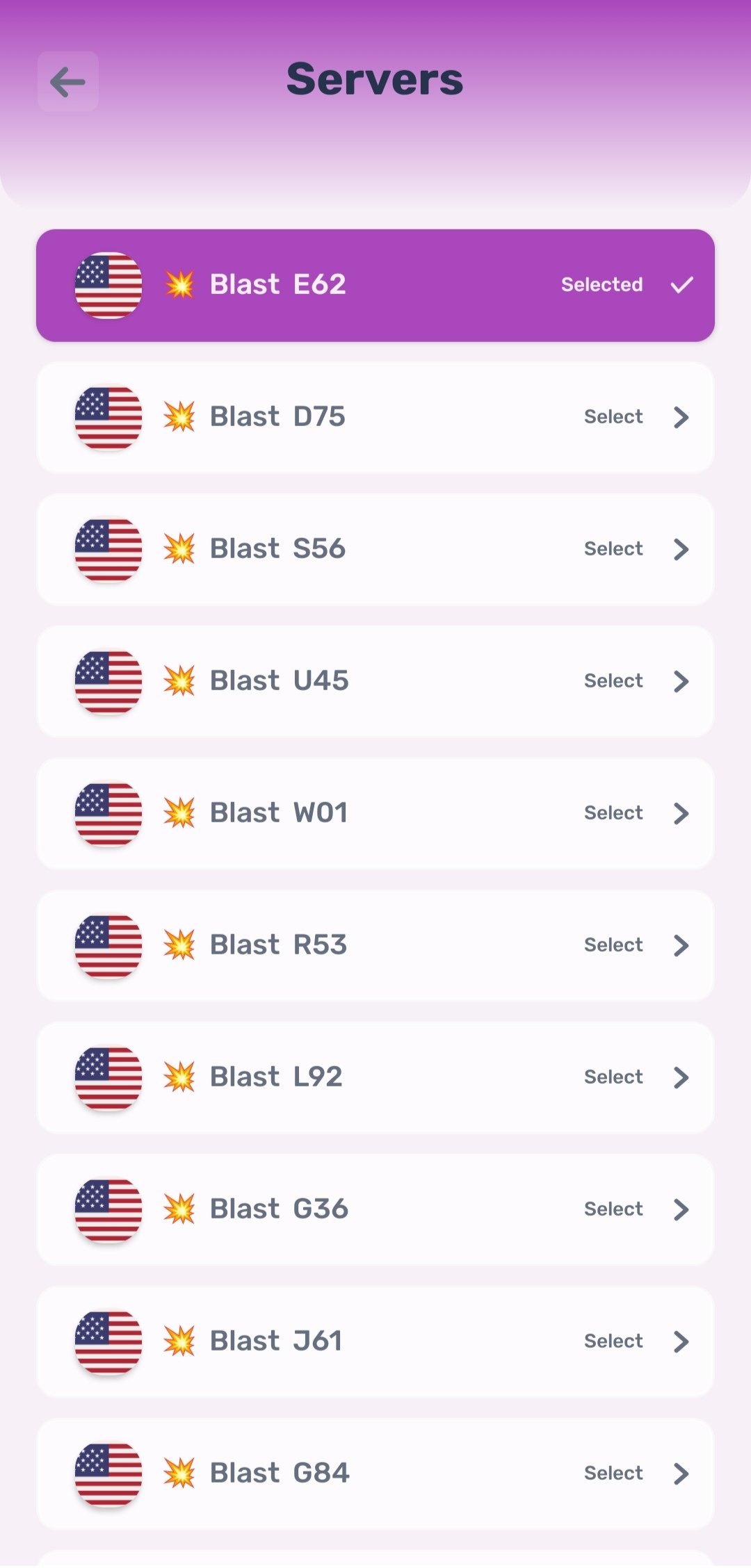
Task: Switch to the Blast U45 server
Action: [375, 681]
